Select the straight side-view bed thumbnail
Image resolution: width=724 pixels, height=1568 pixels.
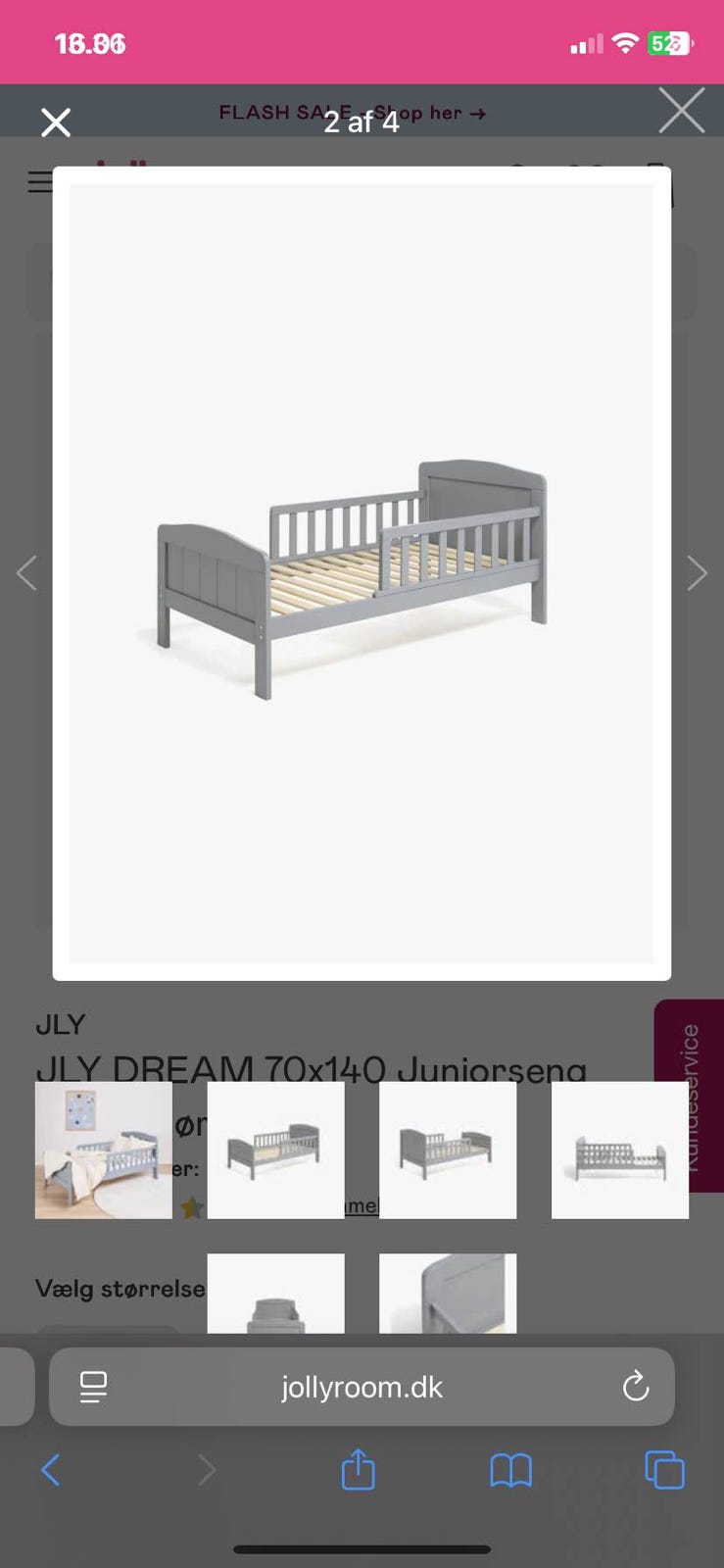(620, 1150)
